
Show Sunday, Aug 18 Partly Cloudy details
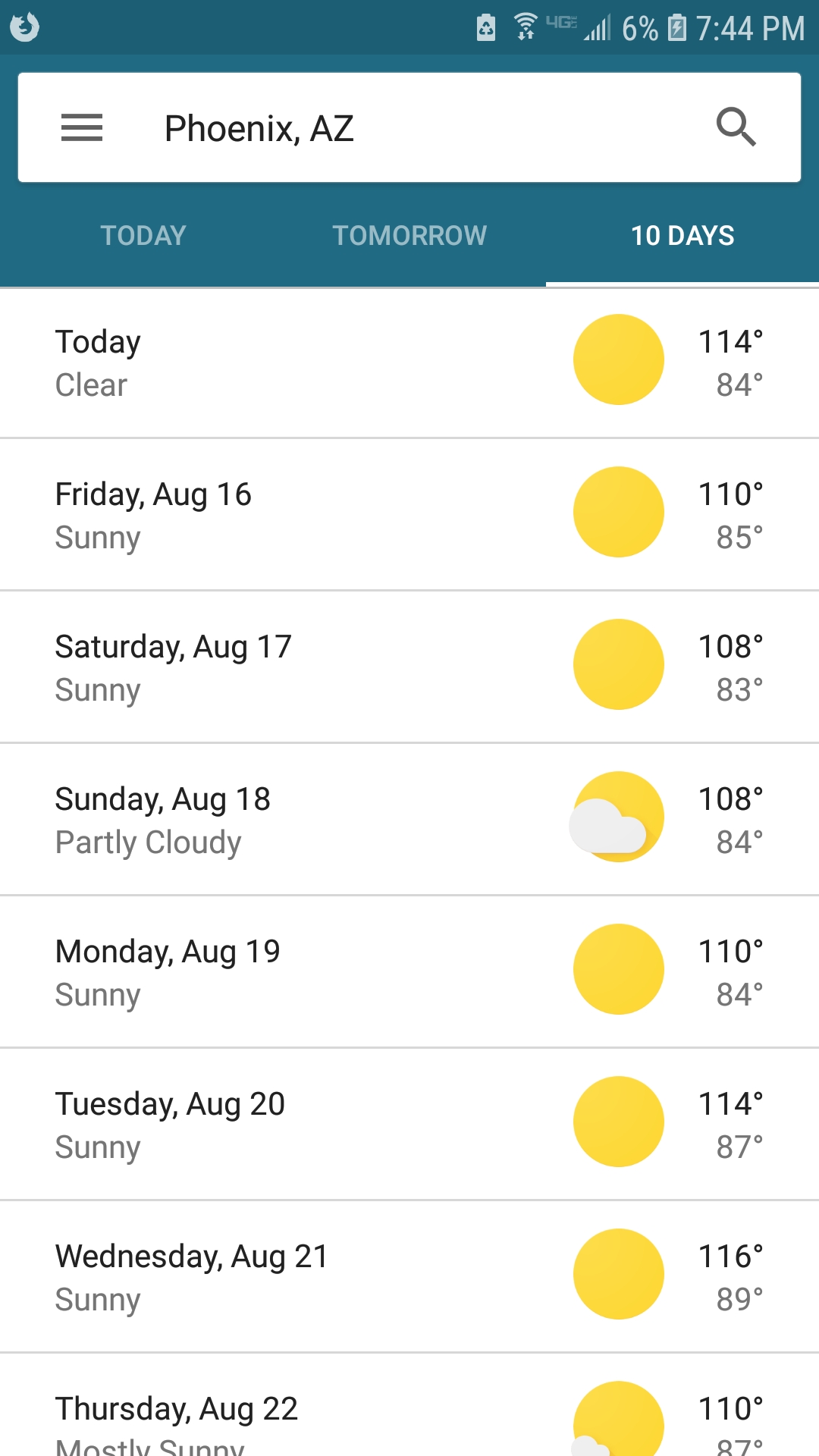tap(409, 820)
